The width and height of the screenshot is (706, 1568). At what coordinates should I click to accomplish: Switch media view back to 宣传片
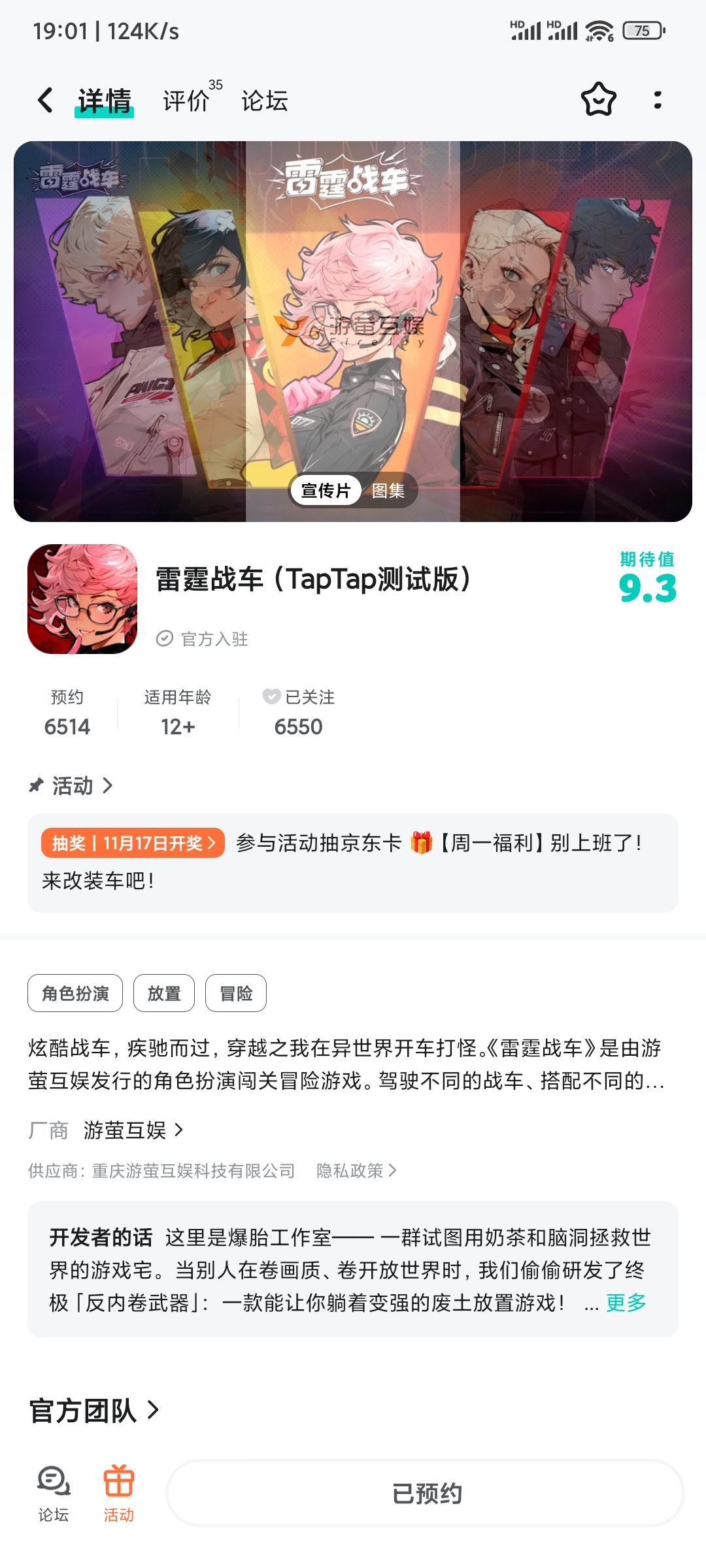click(326, 489)
